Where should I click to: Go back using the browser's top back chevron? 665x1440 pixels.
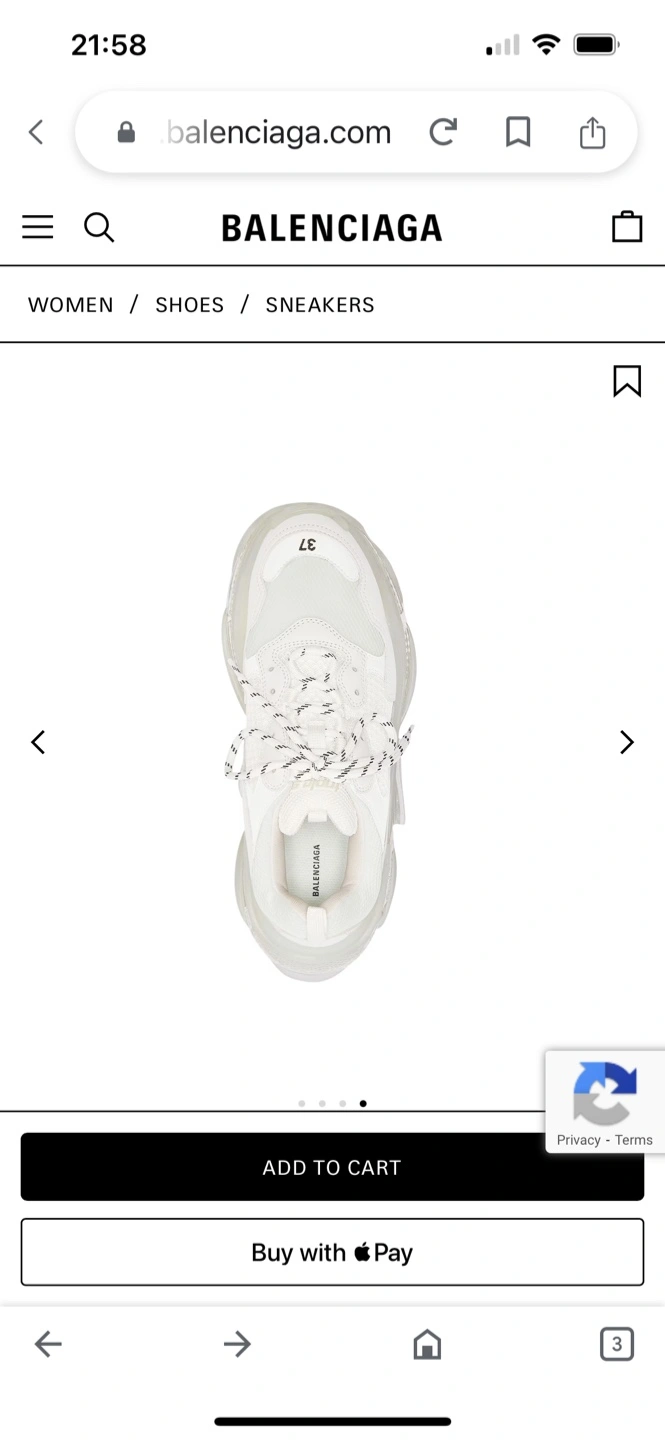point(37,132)
